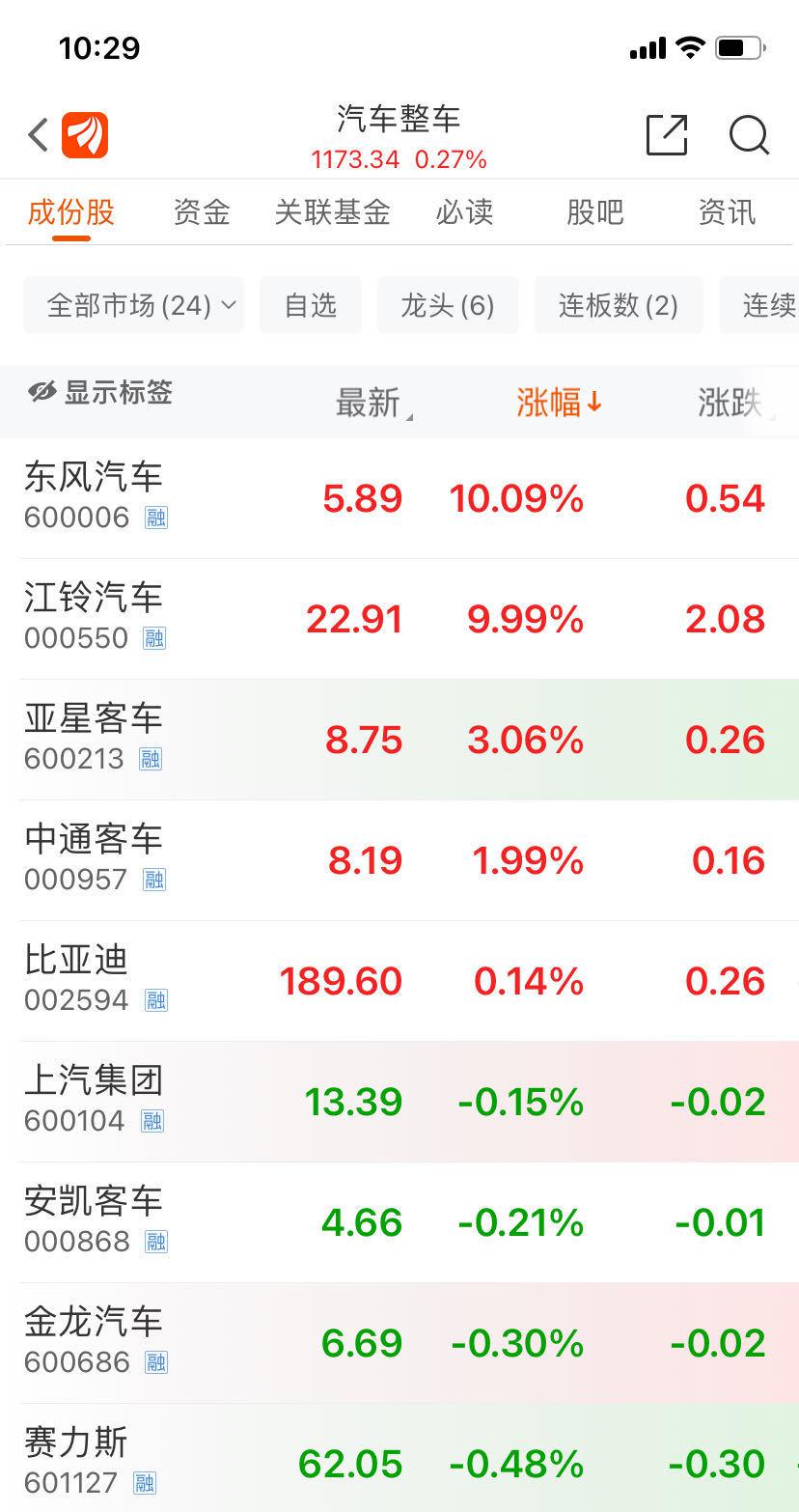Filter by 自选 chip
The height and width of the screenshot is (1512, 799).
pyautogui.click(x=310, y=306)
